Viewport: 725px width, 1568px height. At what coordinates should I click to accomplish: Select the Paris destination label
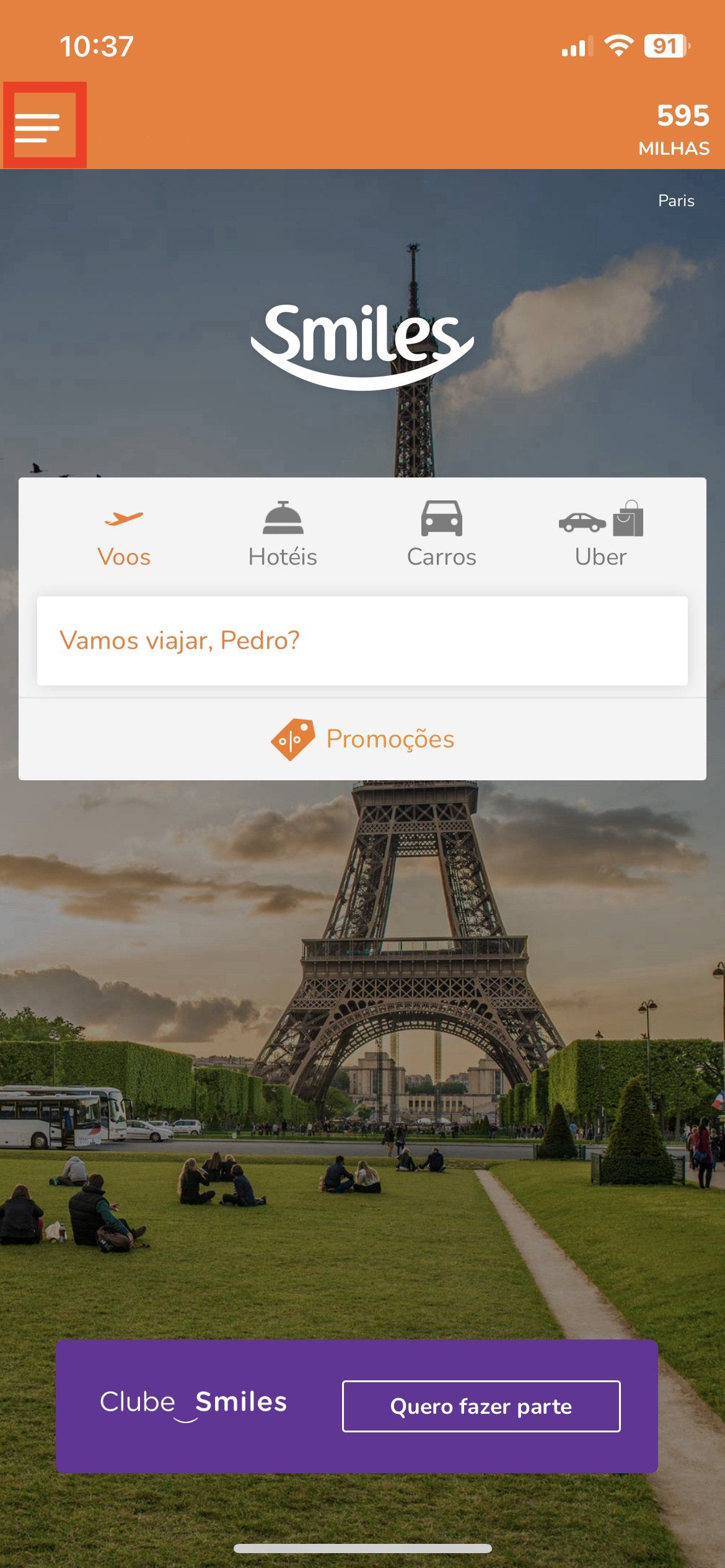tap(676, 200)
